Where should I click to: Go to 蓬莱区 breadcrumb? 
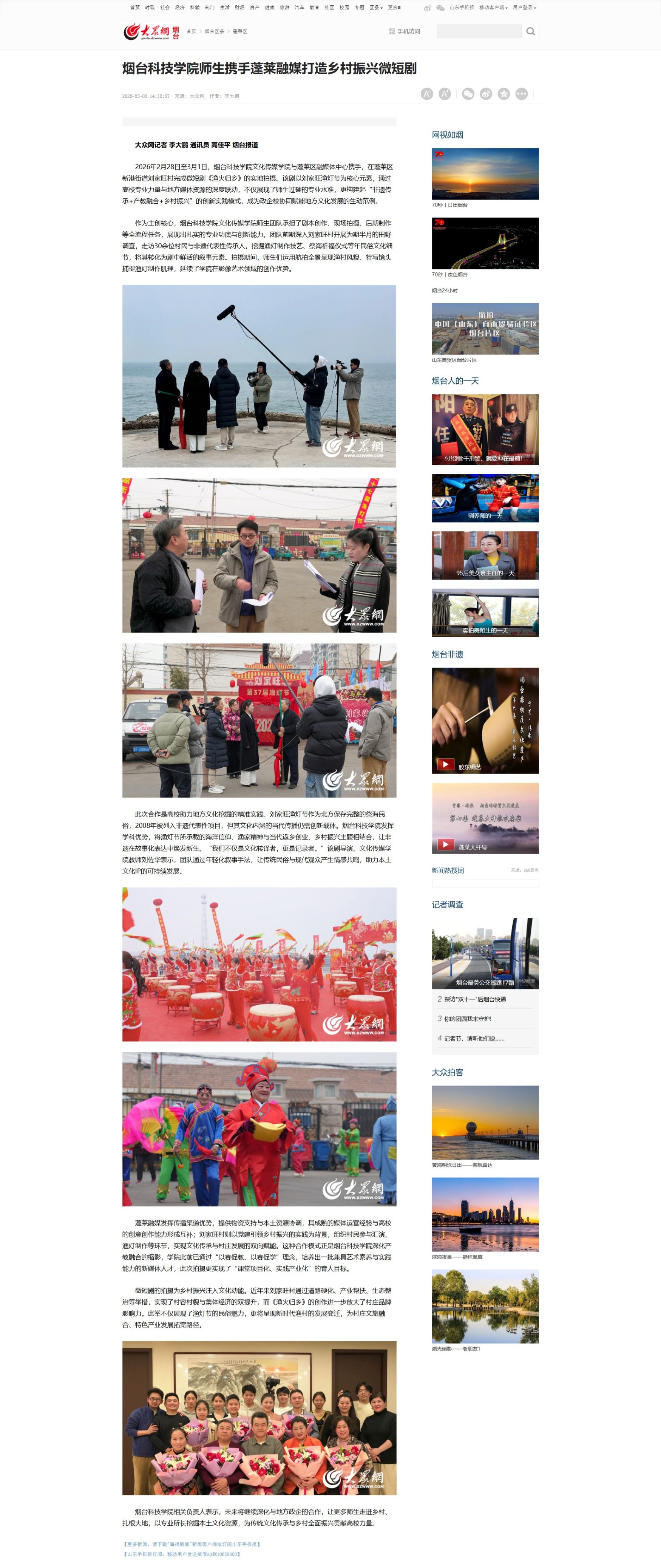click(240, 31)
